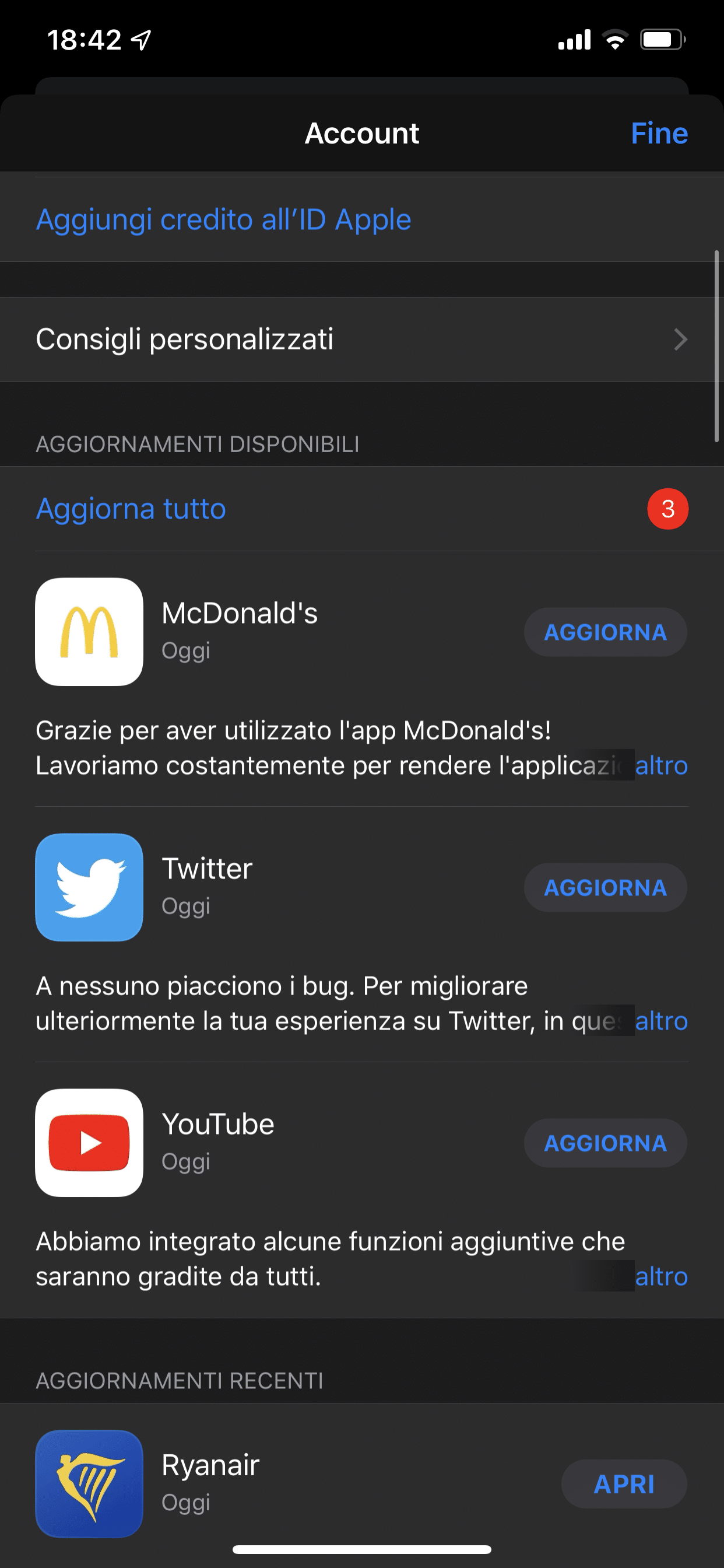
Task: Open Aggiungi credito all'ID Apple
Action: (223, 220)
